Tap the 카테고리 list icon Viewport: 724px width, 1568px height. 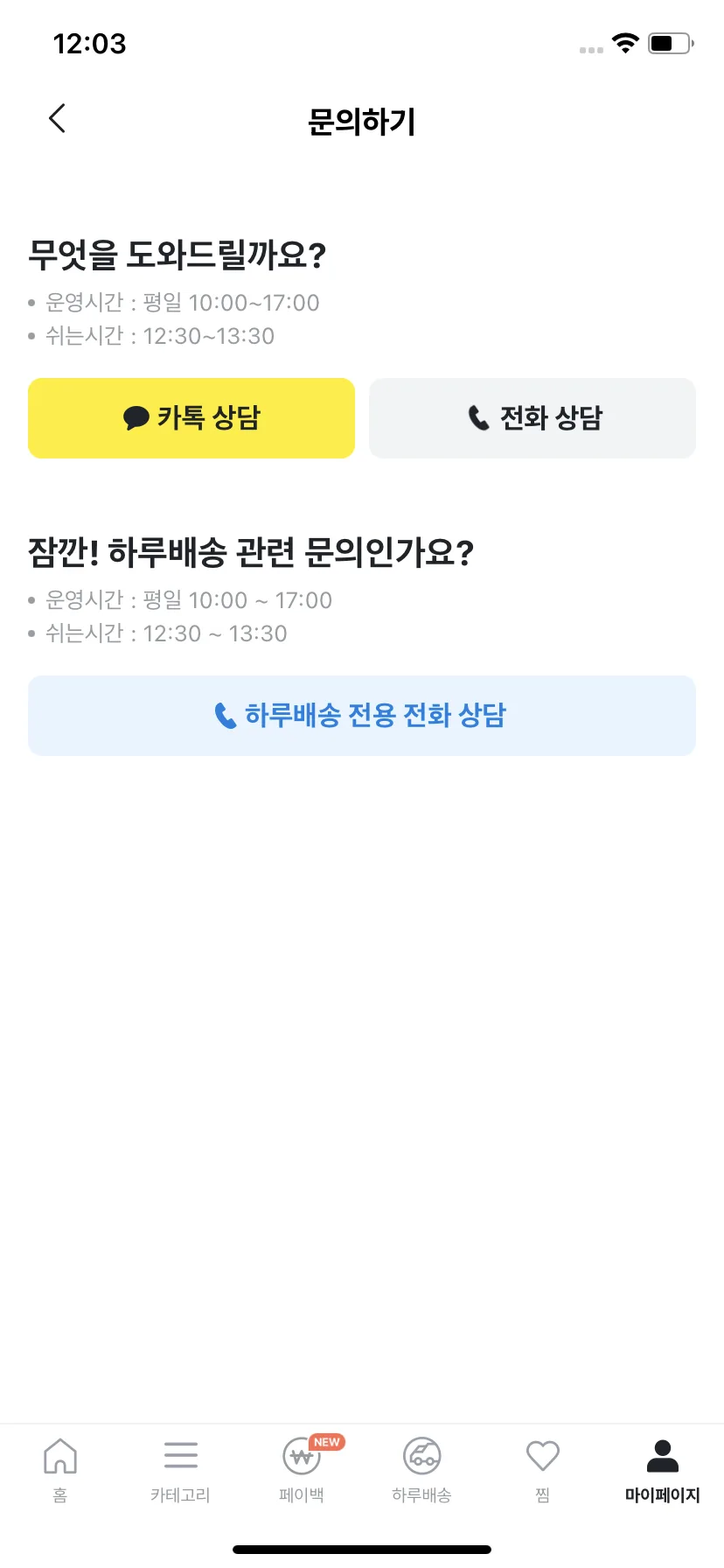coord(180,1456)
